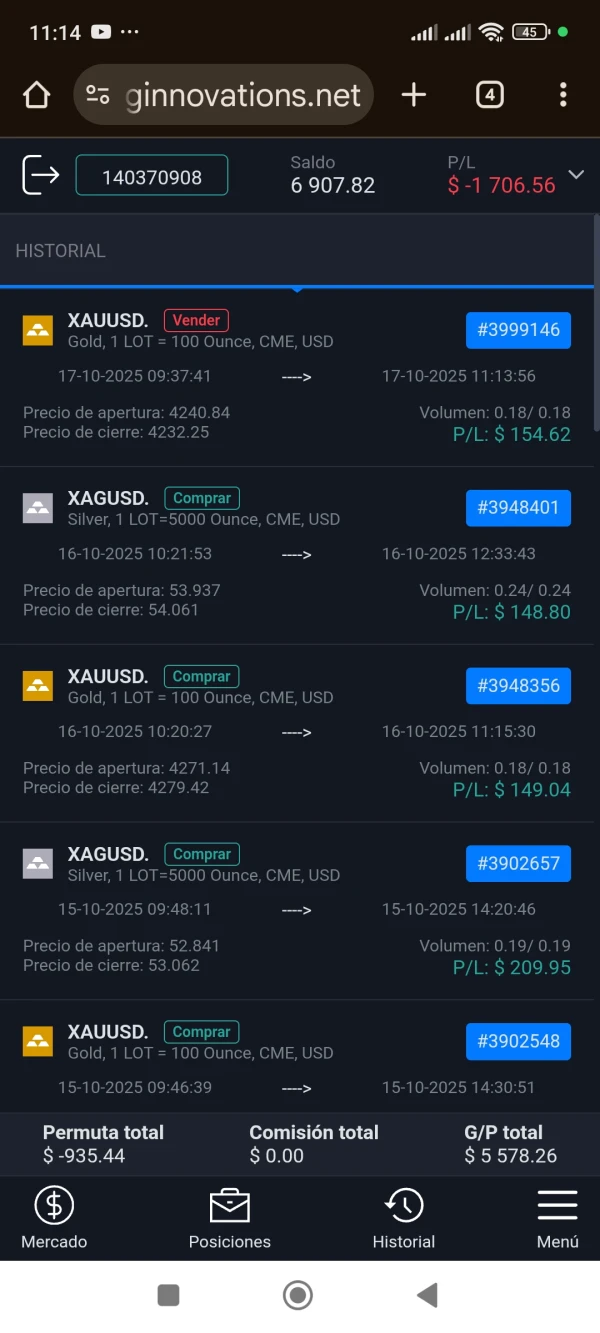Open the browser overflow menu
This screenshot has width=600, height=1333.
pyautogui.click(x=563, y=95)
